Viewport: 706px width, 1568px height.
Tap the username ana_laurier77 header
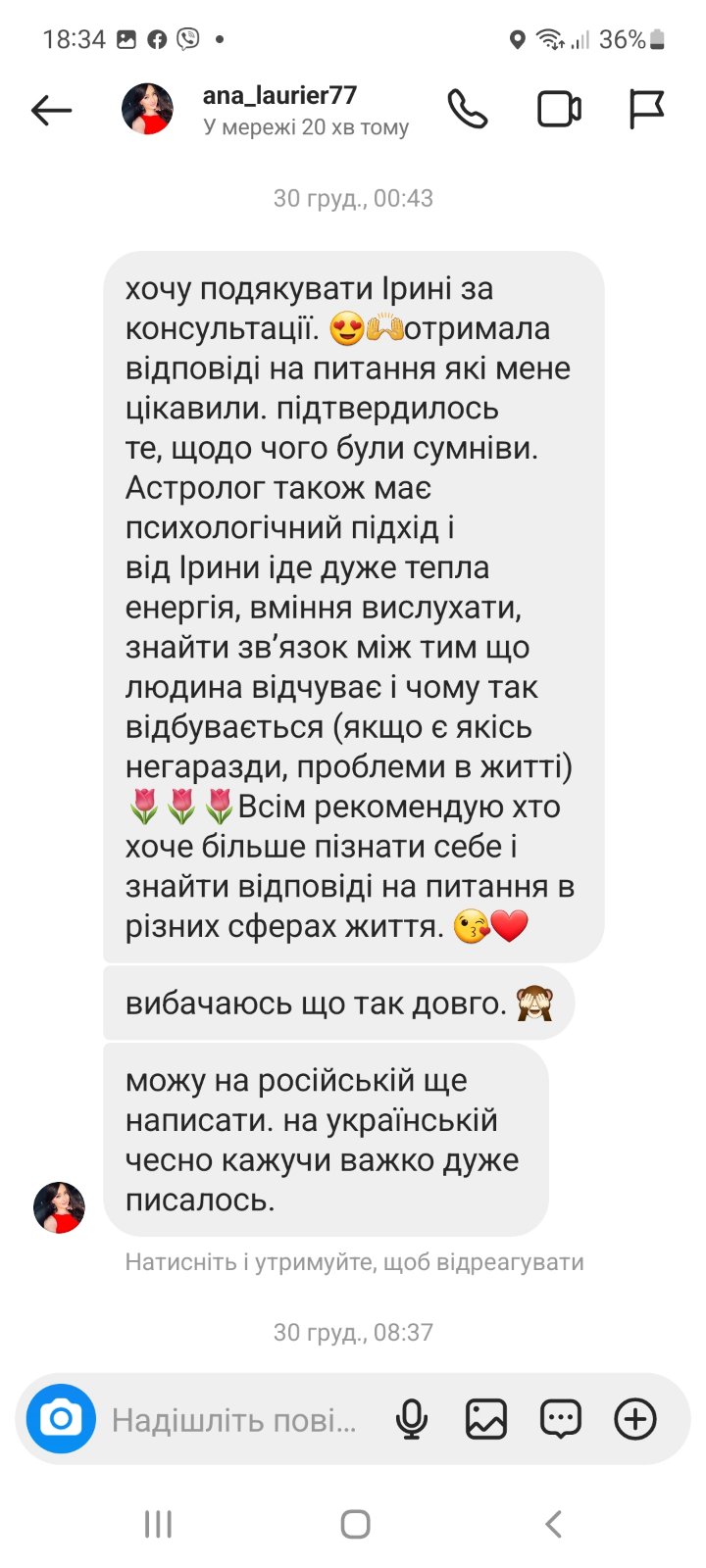(279, 97)
